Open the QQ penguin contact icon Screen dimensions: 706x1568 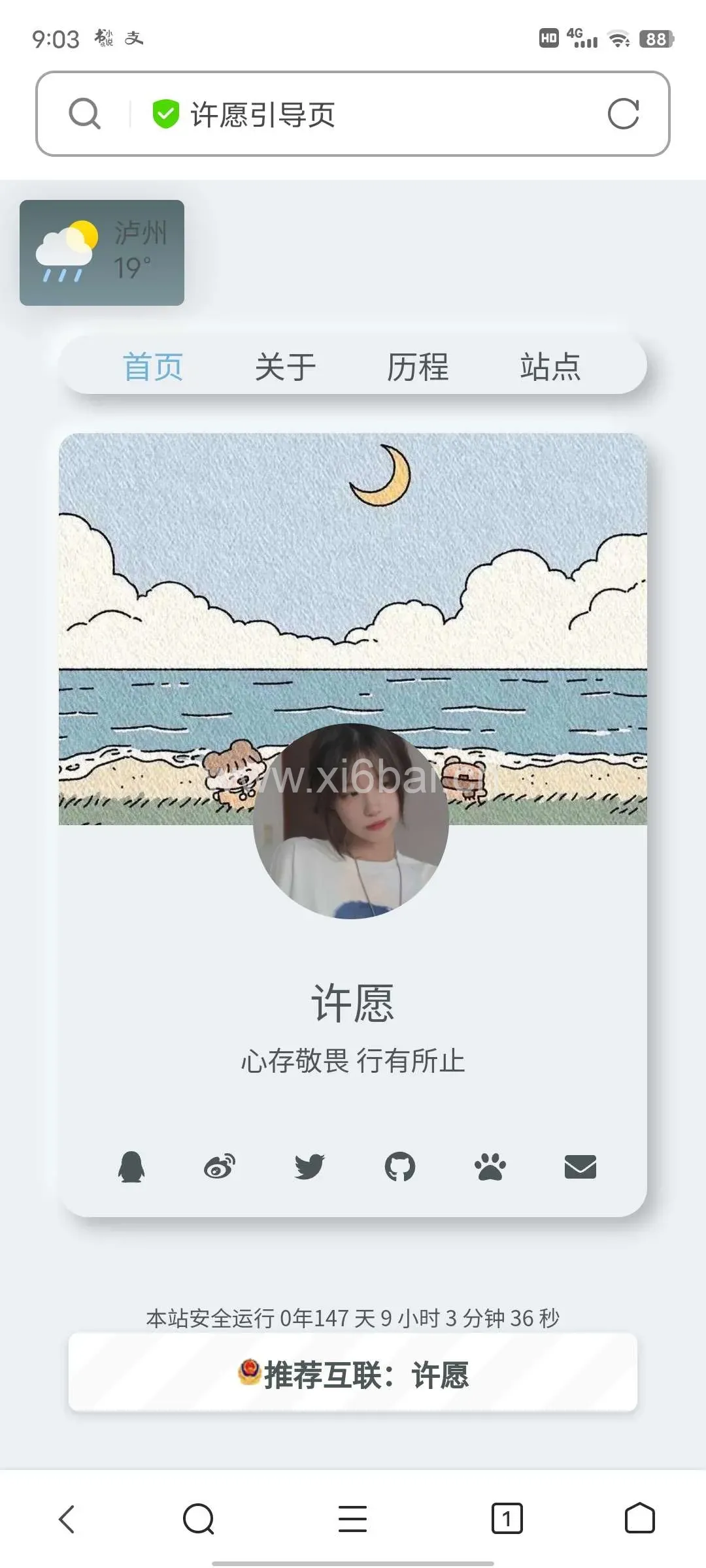131,1167
